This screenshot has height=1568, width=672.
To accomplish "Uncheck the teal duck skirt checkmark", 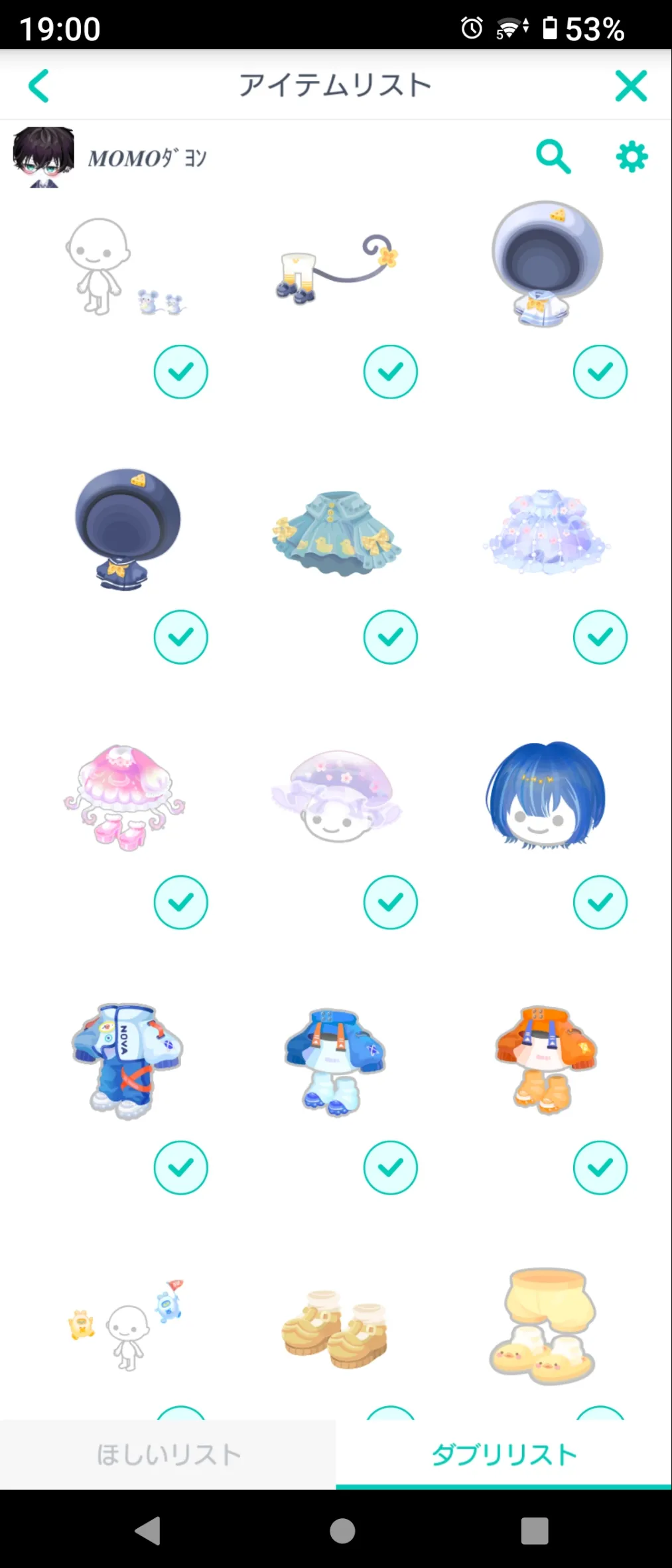I will click(390, 637).
